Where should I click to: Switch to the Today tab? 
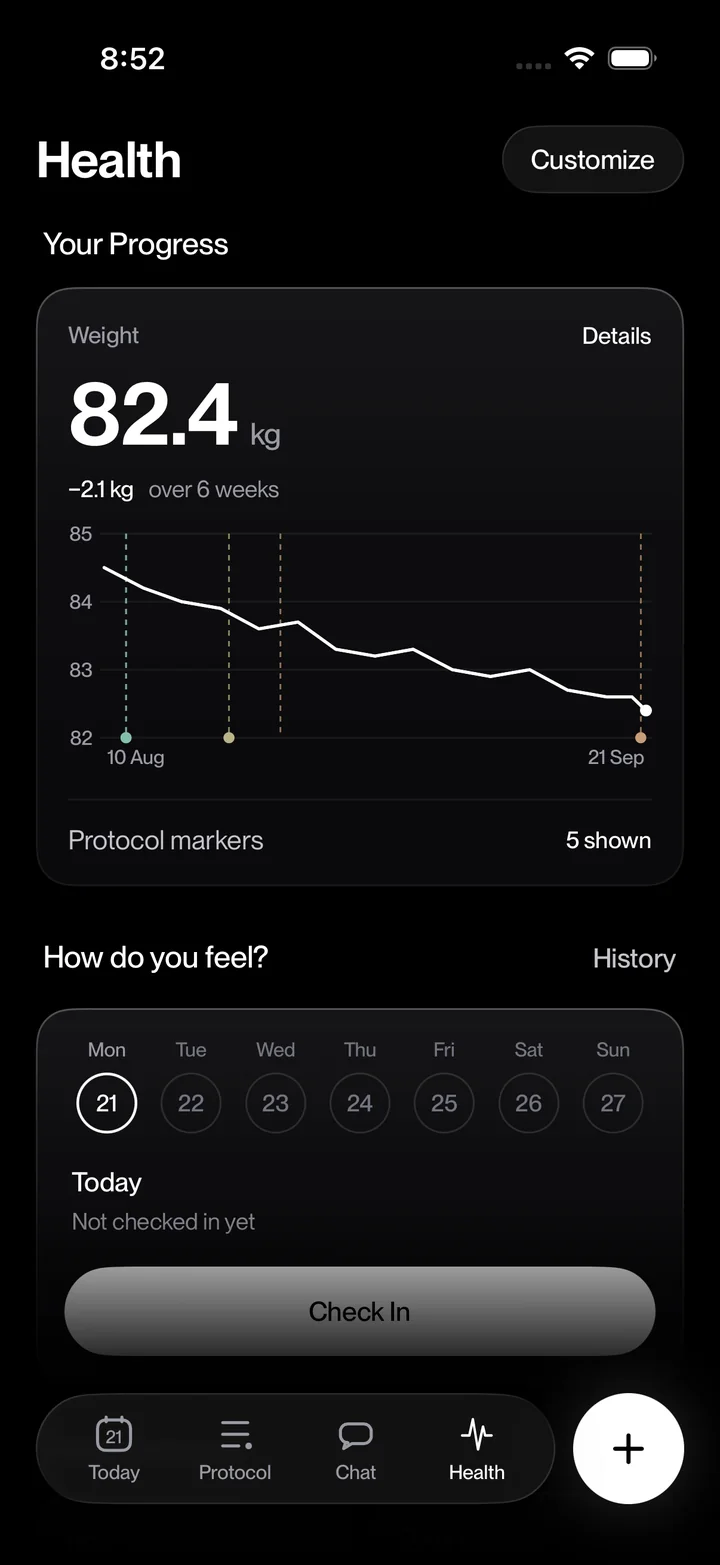click(x=114, y=1449)
